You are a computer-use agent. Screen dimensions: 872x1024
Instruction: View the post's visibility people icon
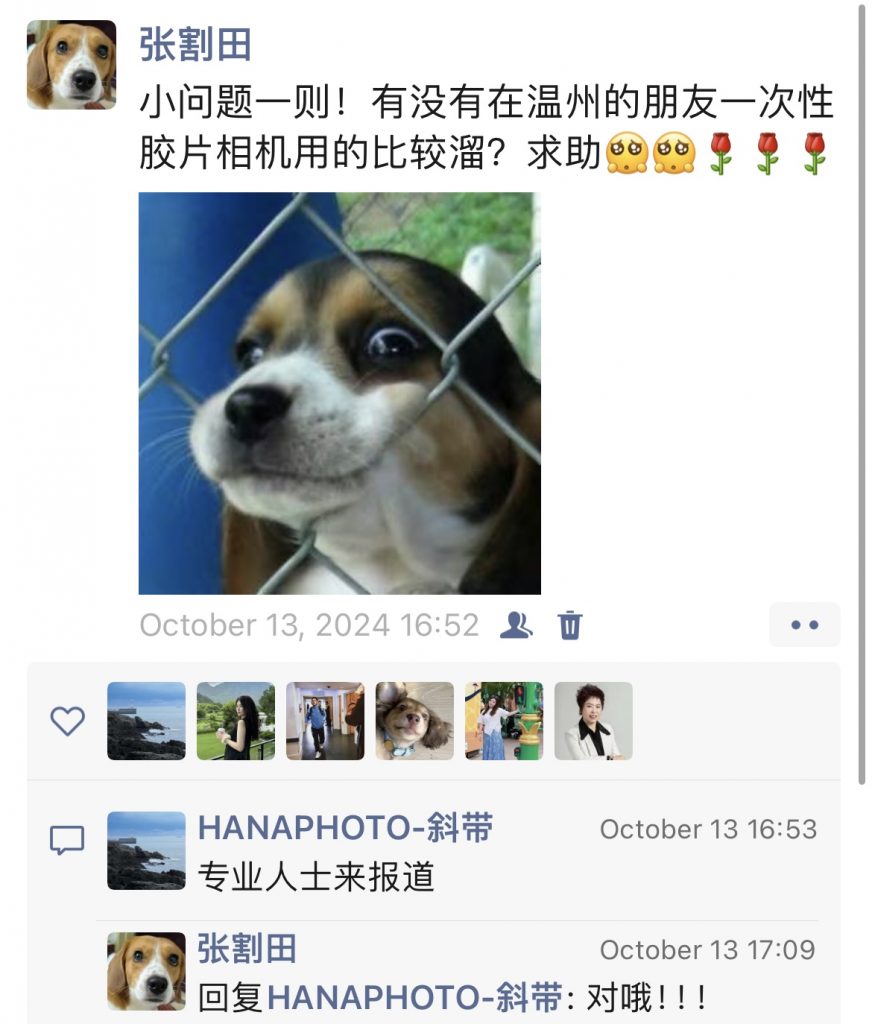516,626
